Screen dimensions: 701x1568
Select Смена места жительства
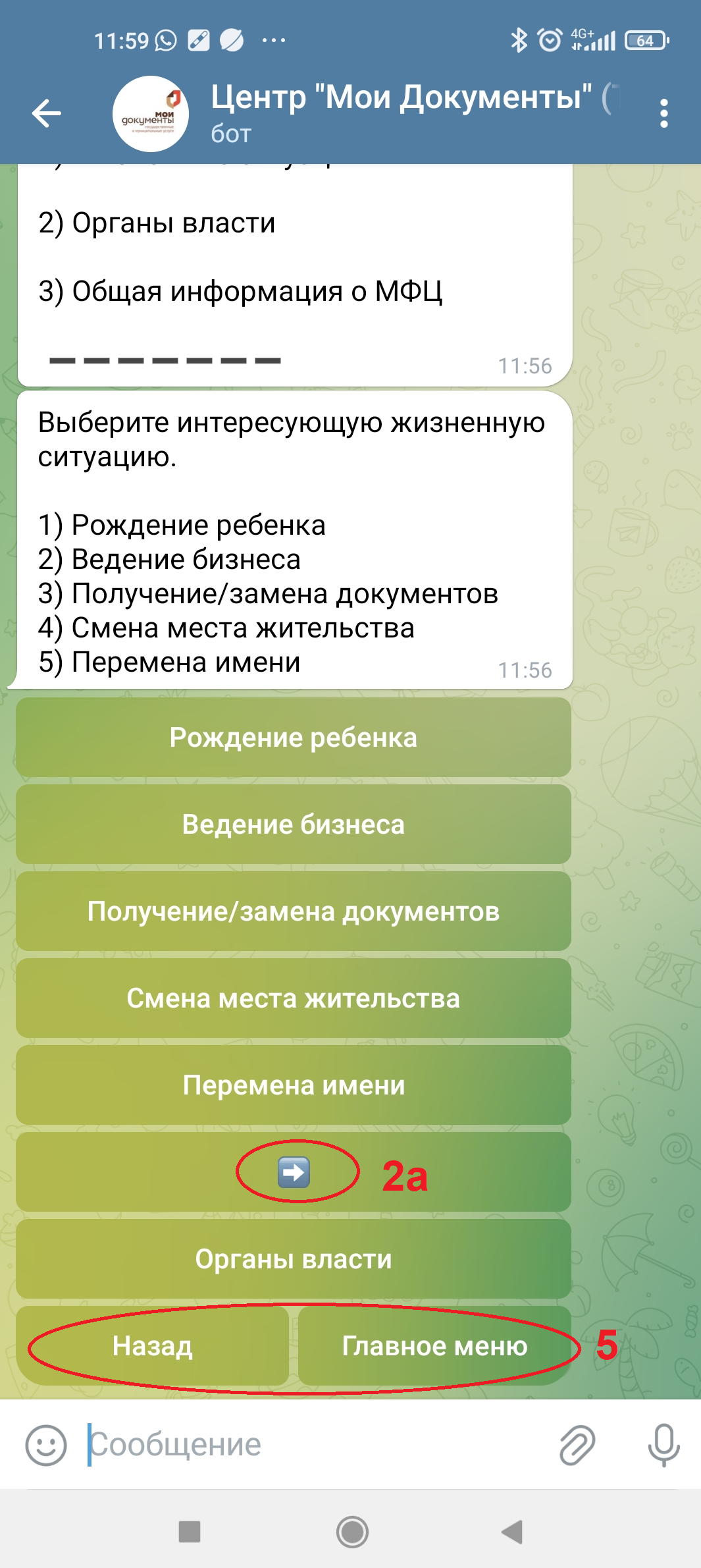[293, 998]
